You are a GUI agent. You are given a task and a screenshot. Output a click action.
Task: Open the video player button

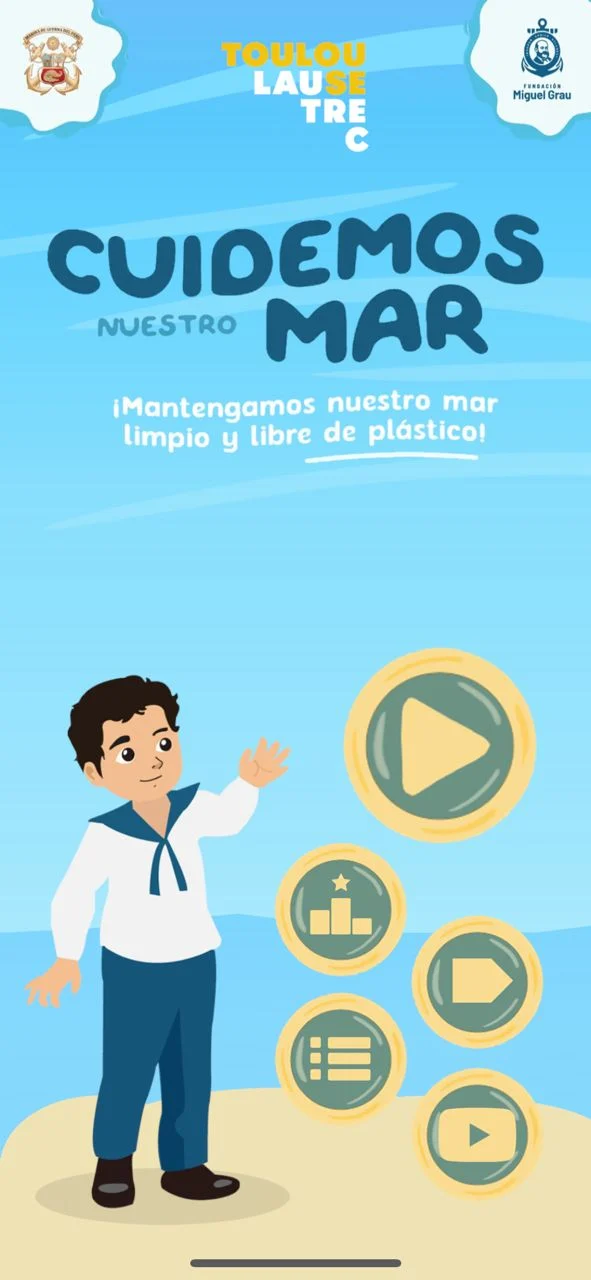477,1134
